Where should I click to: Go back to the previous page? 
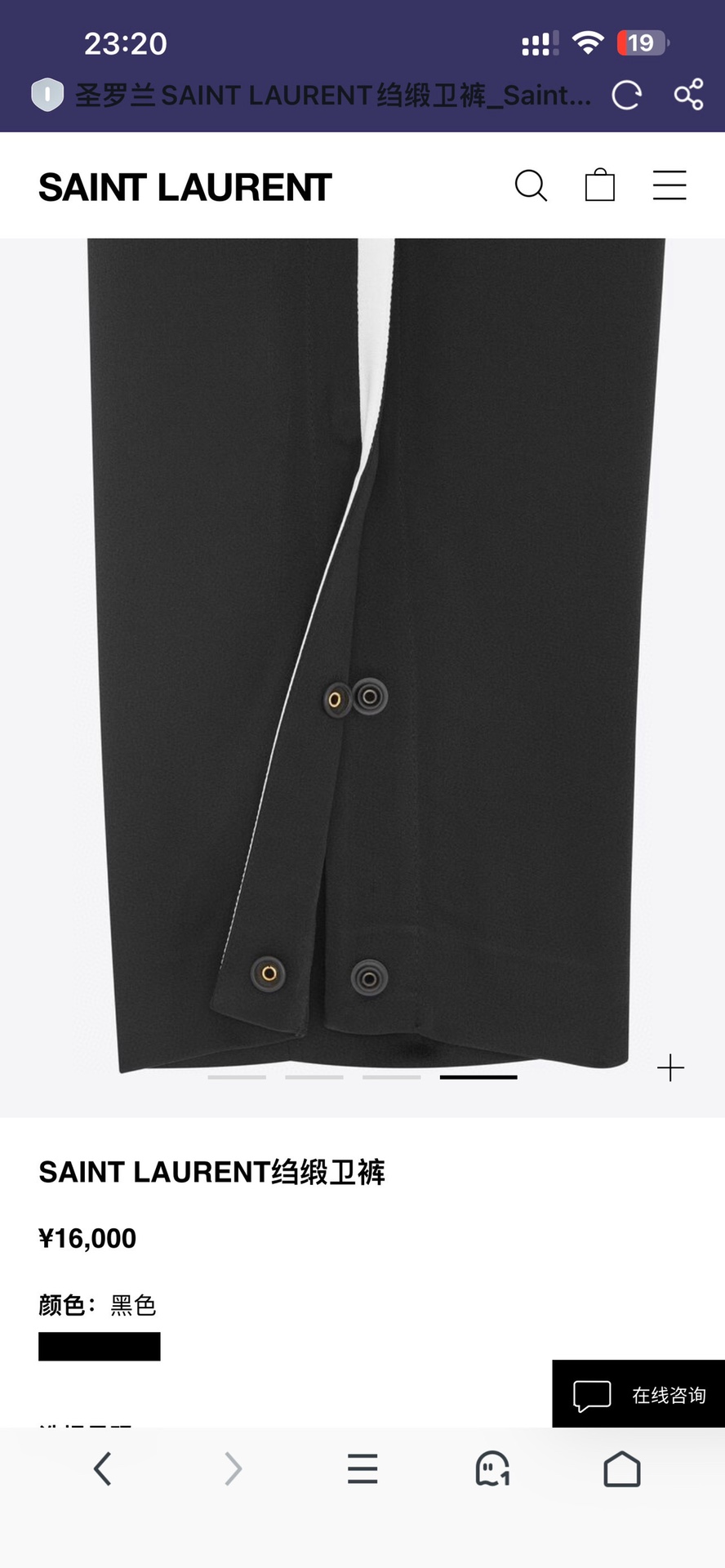(x=103, y=1469)
